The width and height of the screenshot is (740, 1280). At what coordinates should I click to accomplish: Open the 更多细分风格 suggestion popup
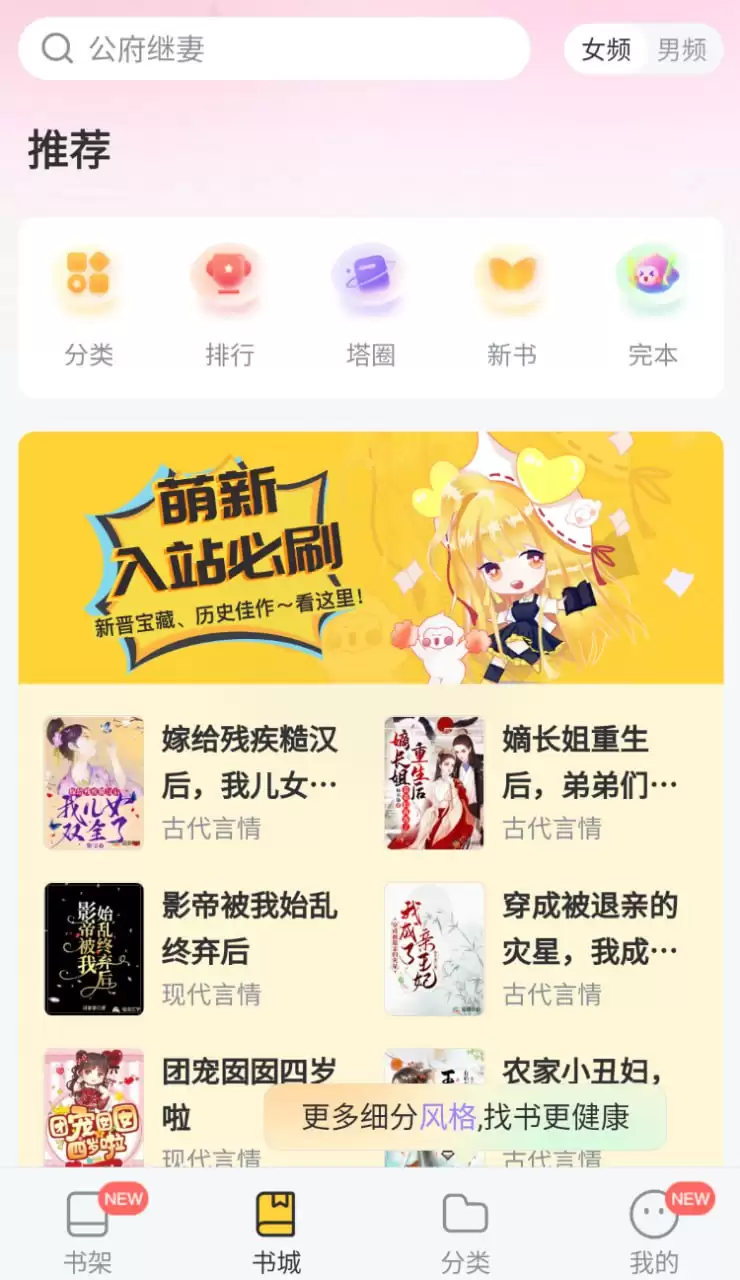465,1119
